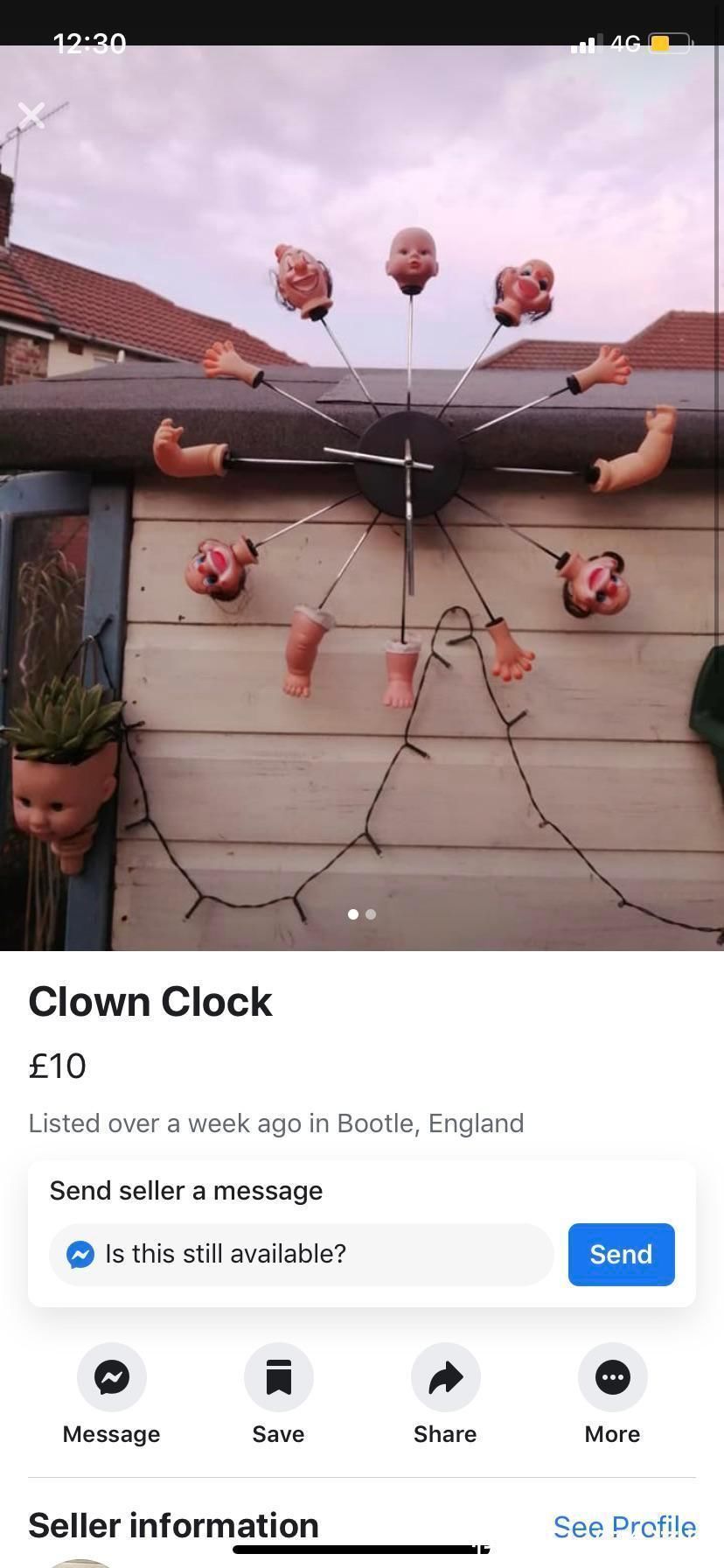See the seller's profile

[624, 1527]
